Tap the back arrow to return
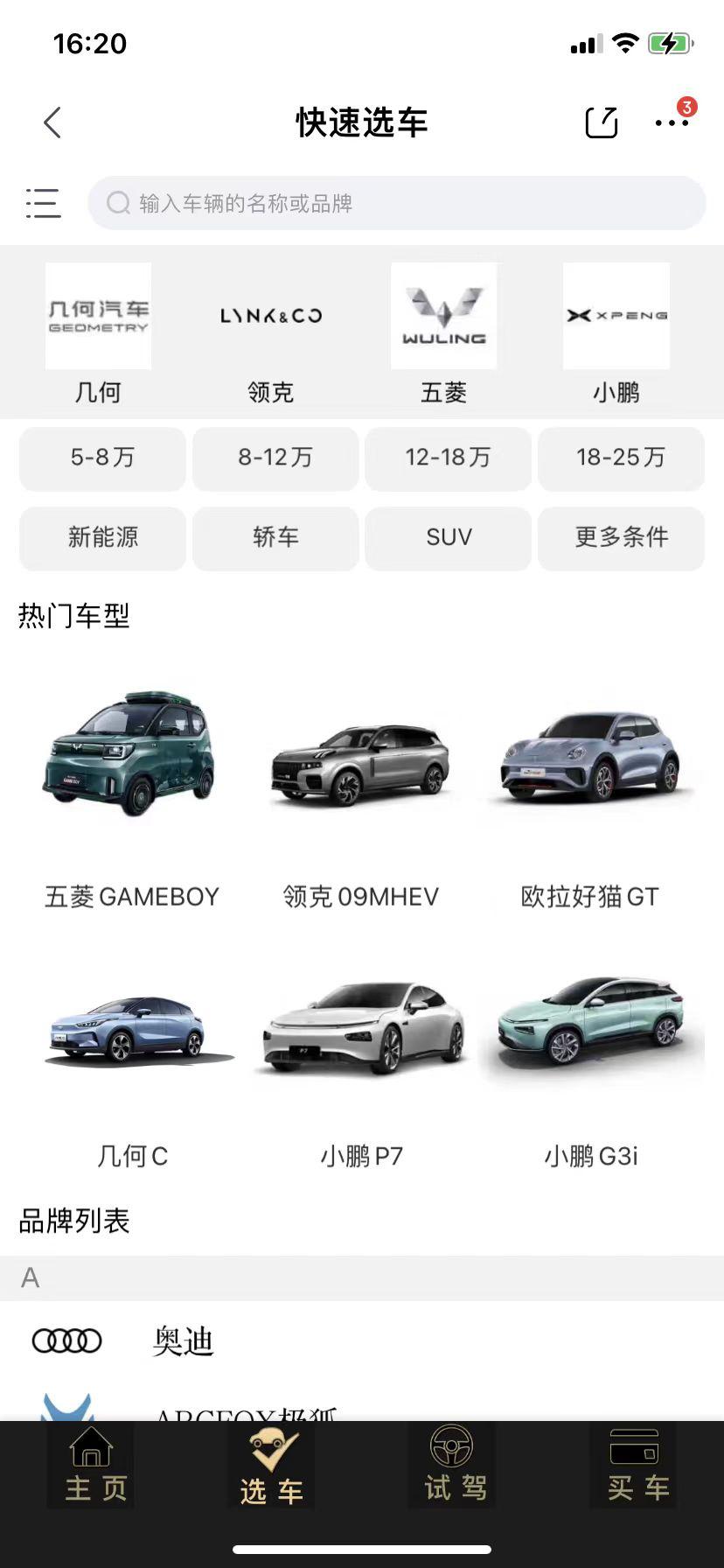724x1568 pixels. [x=52, y=122]
